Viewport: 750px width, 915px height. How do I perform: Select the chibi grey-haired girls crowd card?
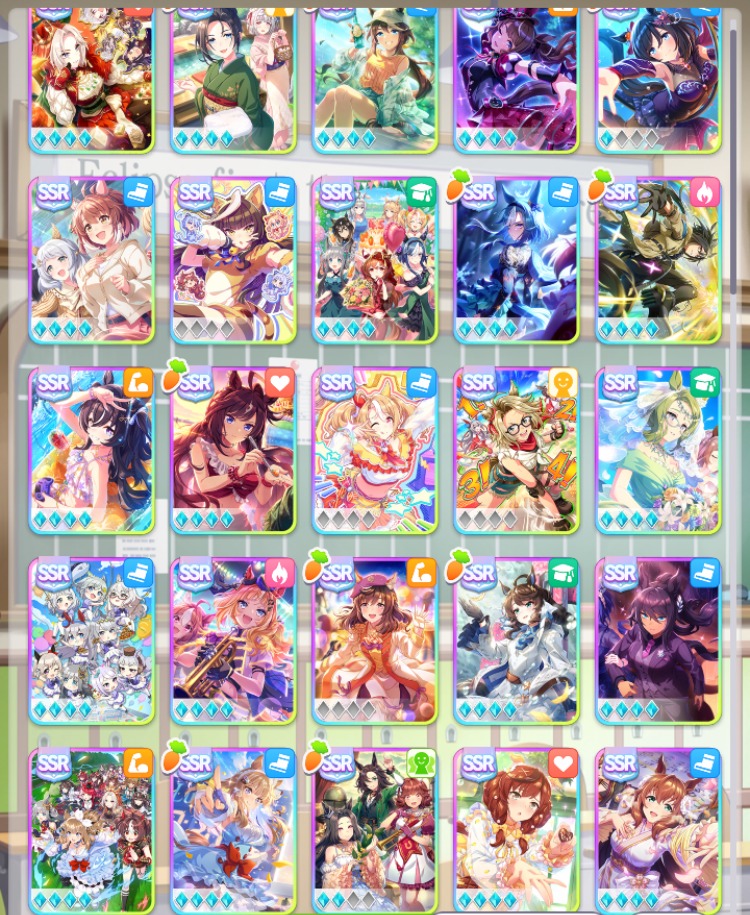[x=91, y=642]
